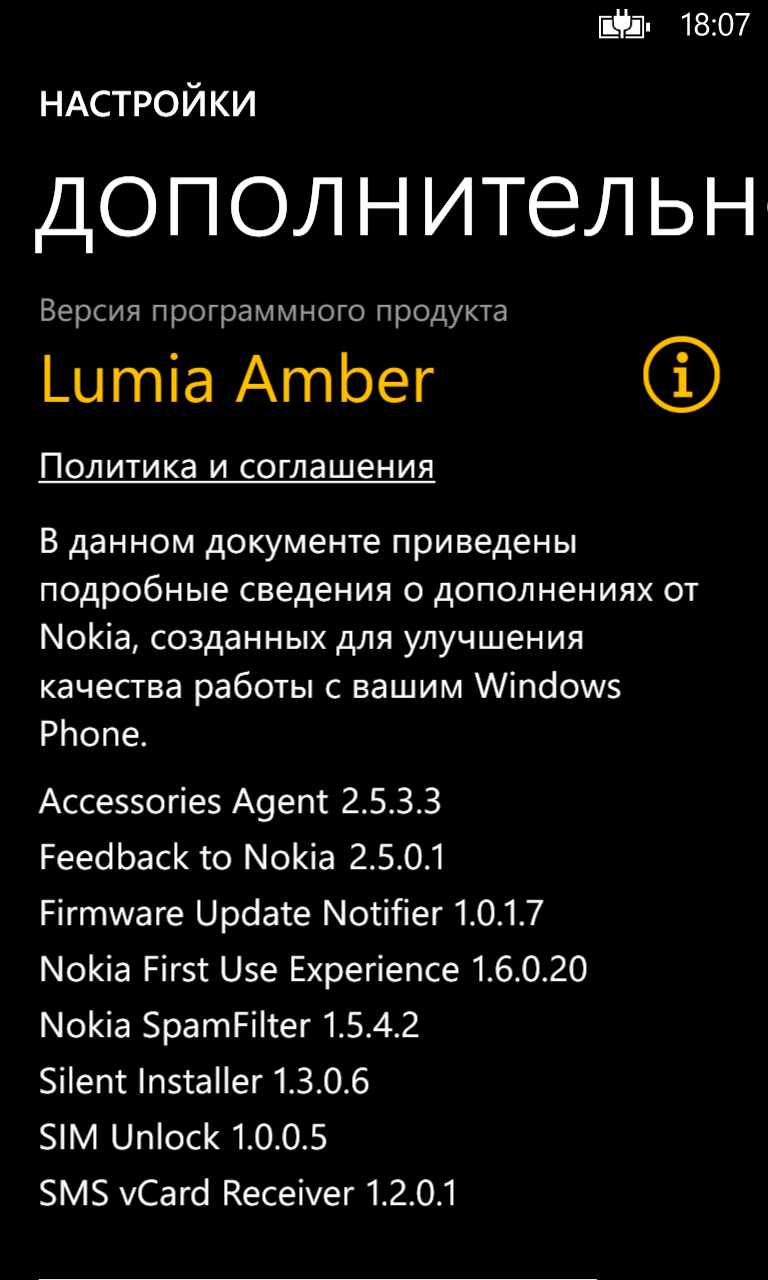Open the Политика и соглашения link
The width and height of the screenshot is (768, 1280).
(x=237, y=466)
